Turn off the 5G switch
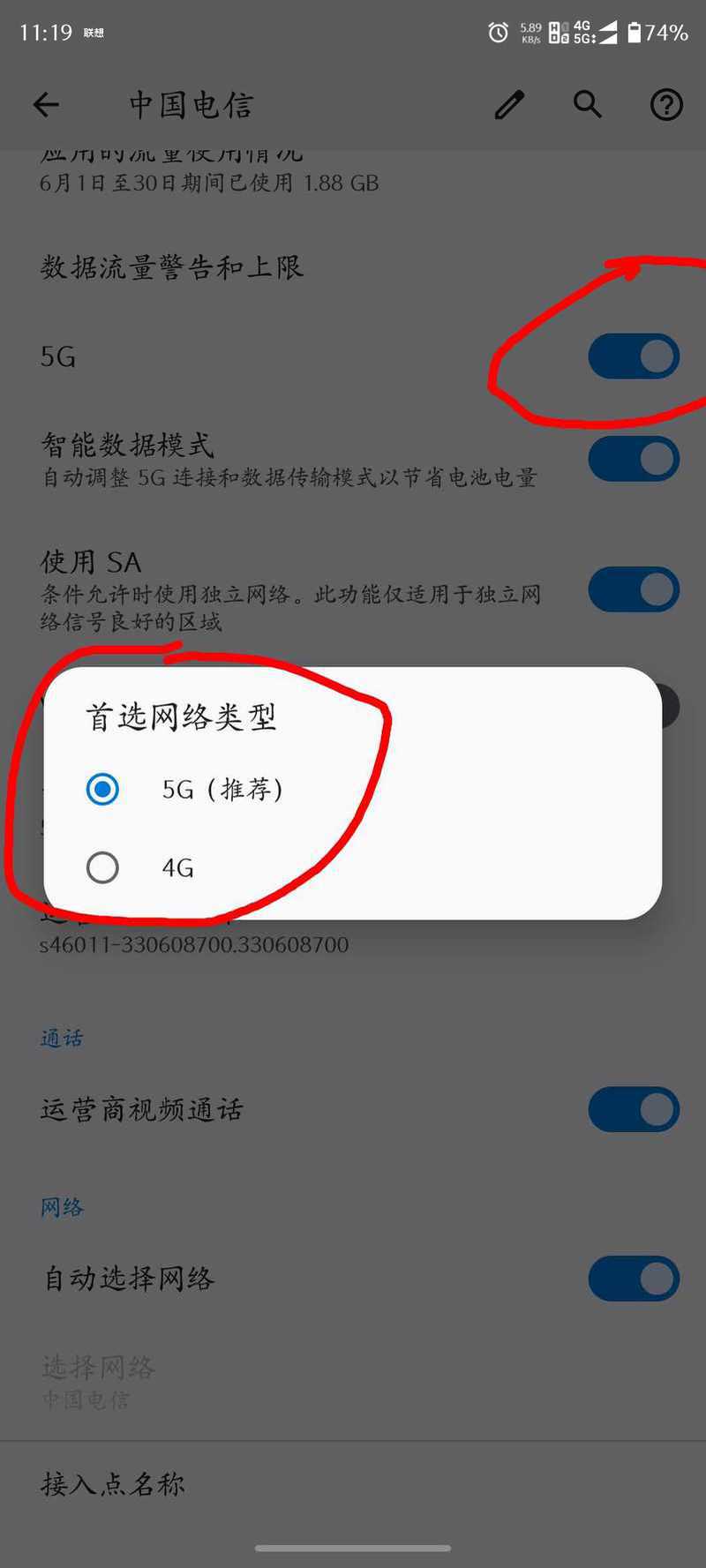The width and height of the screenshot is (706, 1568). (x=634, y=356)
